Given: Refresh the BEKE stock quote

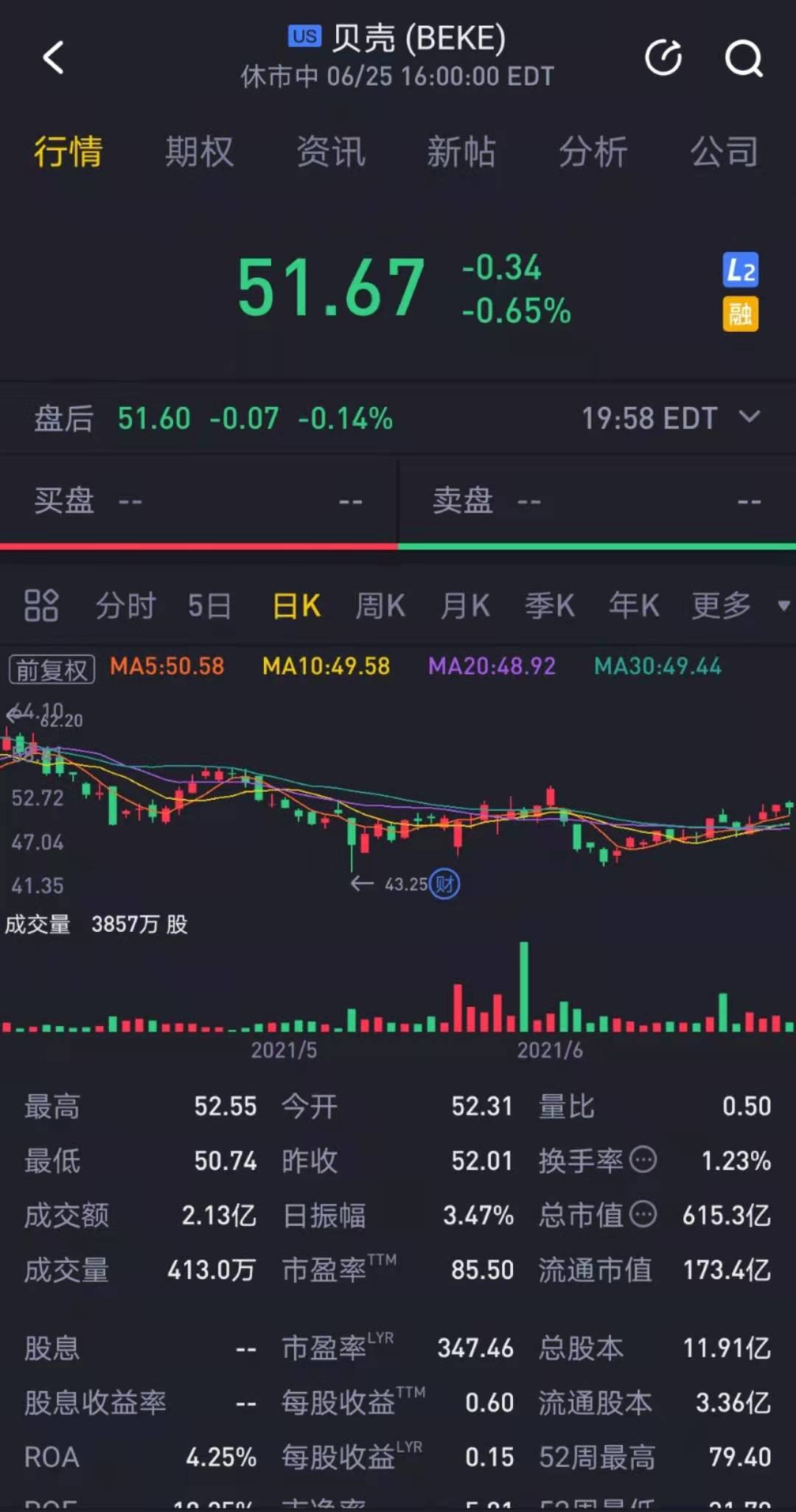Looking at the screenshot, I should 663,58.
